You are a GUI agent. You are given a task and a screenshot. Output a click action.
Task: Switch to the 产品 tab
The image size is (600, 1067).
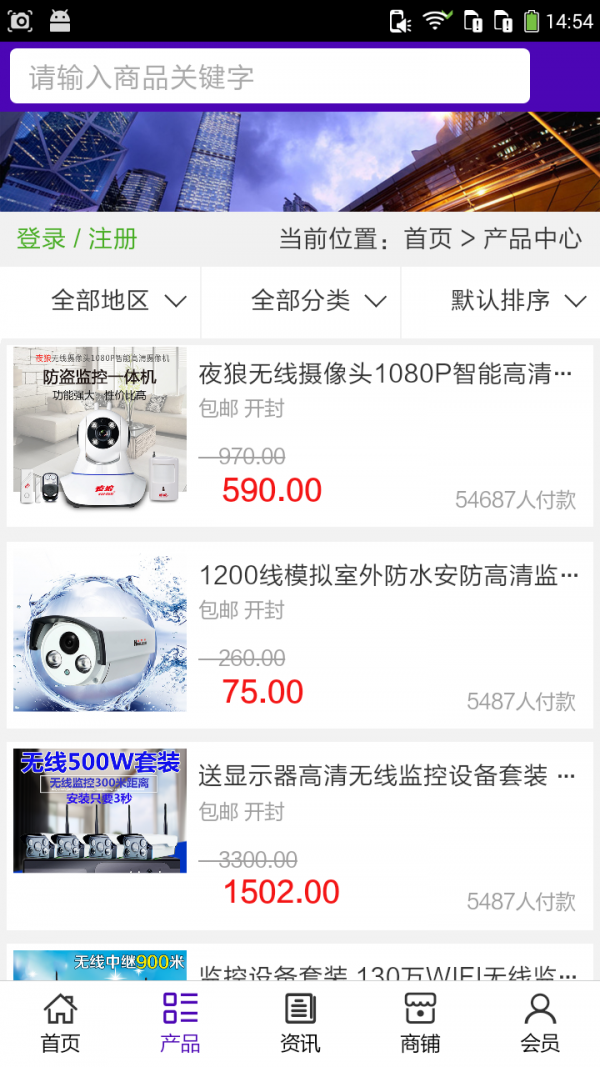click(x=180, y=1024)
